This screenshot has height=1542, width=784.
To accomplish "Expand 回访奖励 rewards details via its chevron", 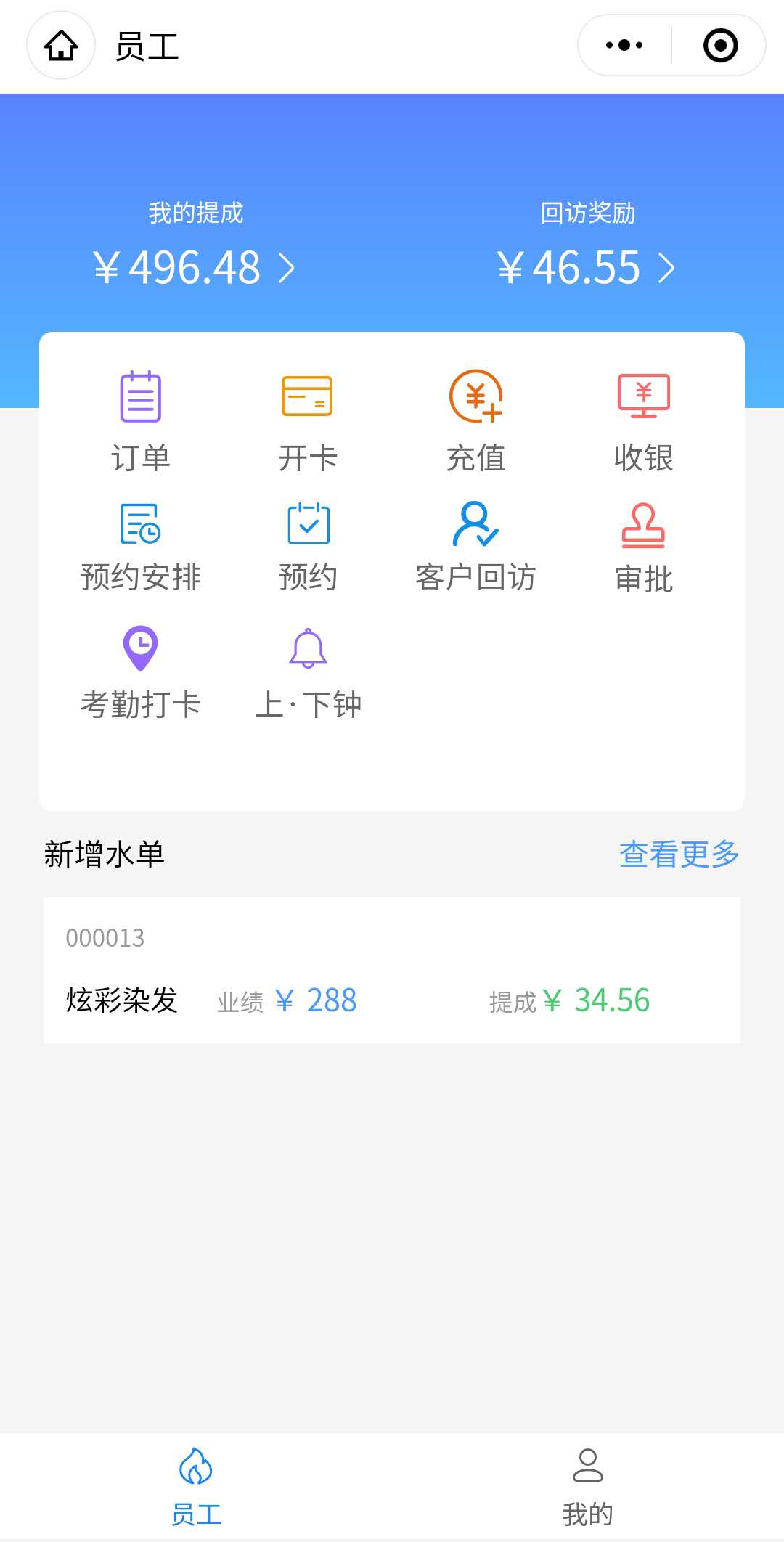I will pyautogui.click(x=666, y=269).
